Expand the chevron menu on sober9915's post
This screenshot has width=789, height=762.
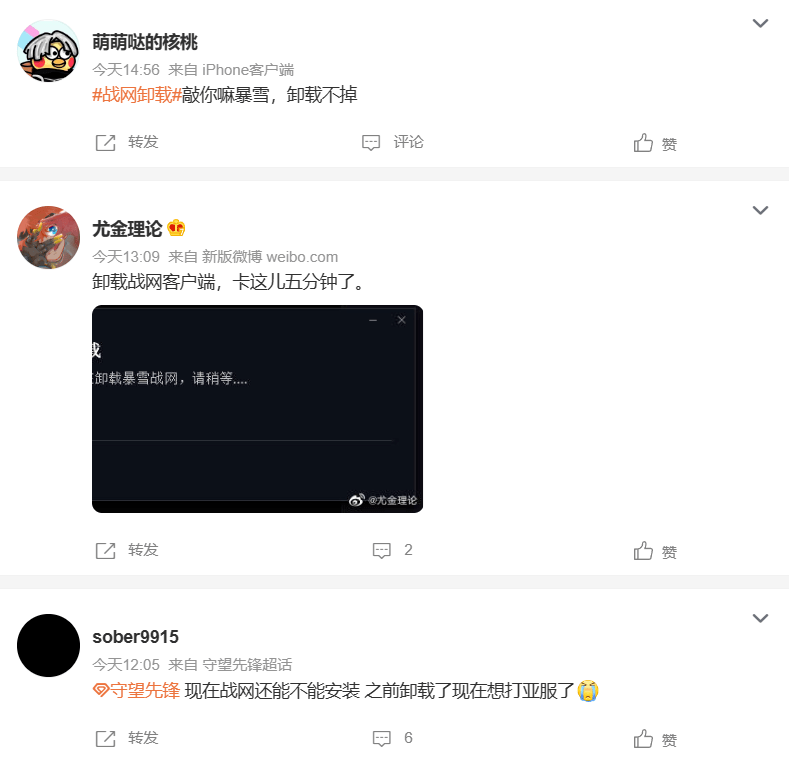[x=760, y=618]
